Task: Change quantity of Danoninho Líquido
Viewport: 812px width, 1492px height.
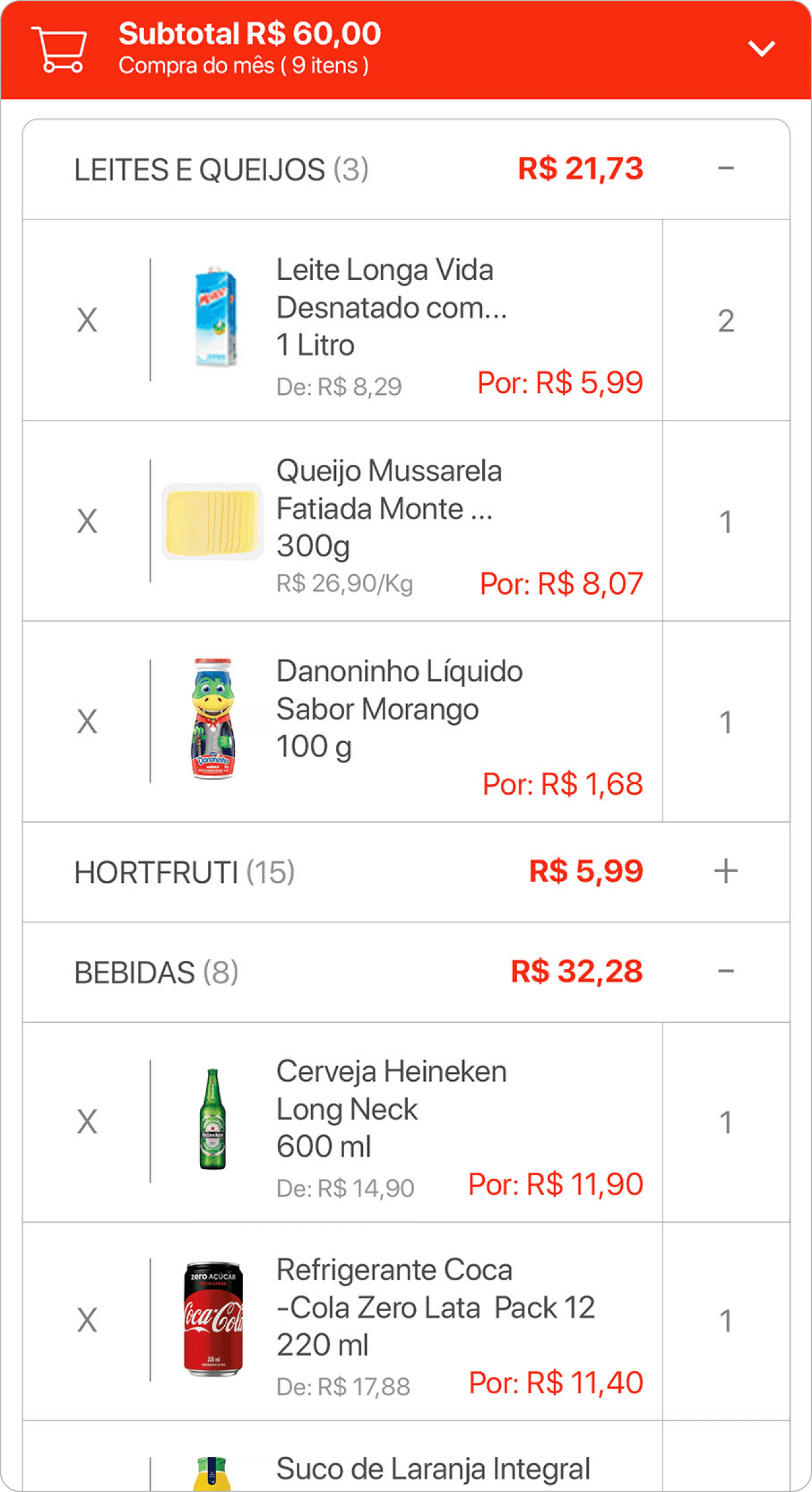Action: [725, 722]
